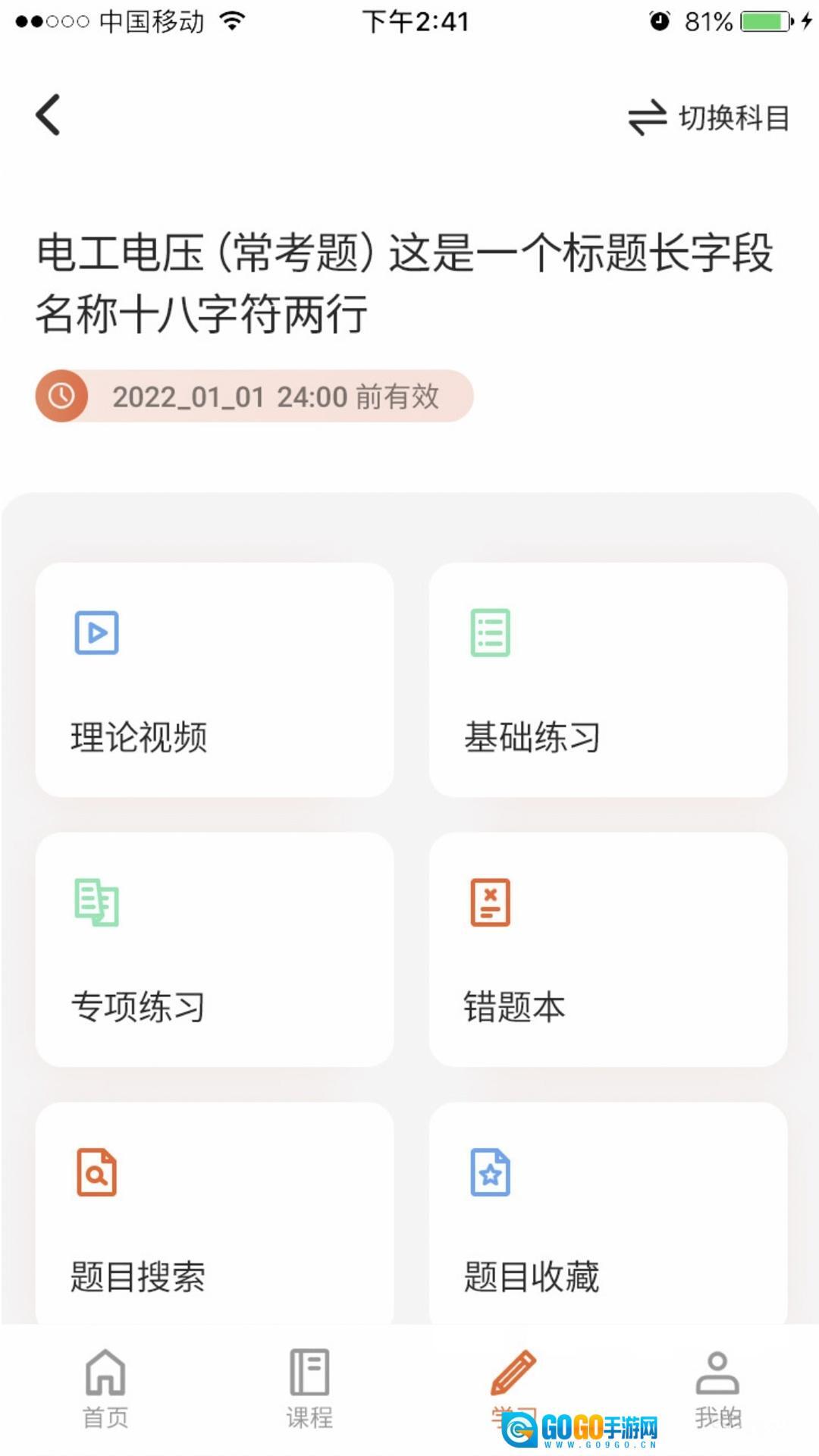Viewport: 819px width, 1456px height.
Task: Select the 理论视频 video play icon
Action: [96, 633]
